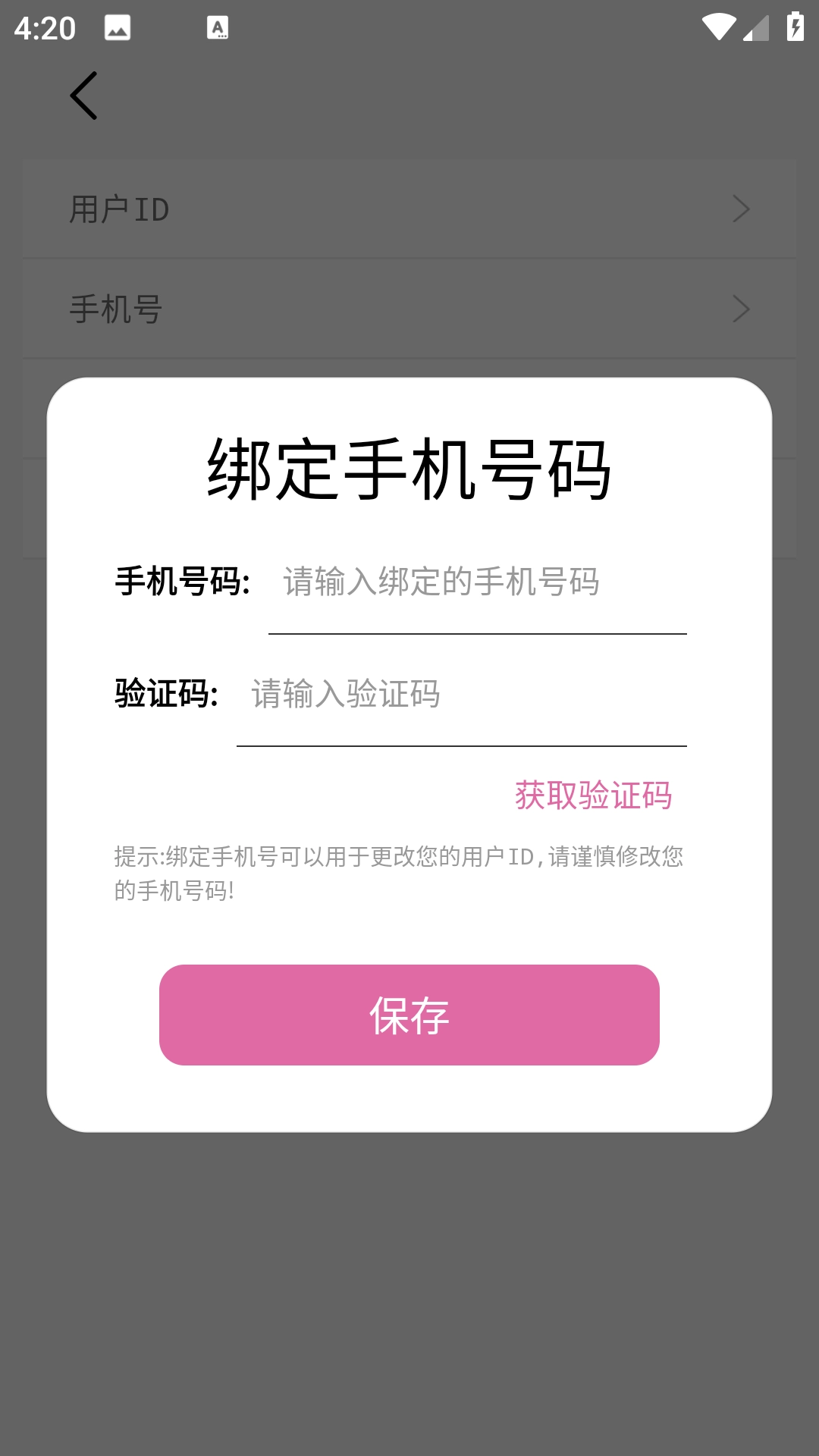This screenshot has width=819, height=1456.
Task: Focus the verification code field
Action: (x=461, y=695)
